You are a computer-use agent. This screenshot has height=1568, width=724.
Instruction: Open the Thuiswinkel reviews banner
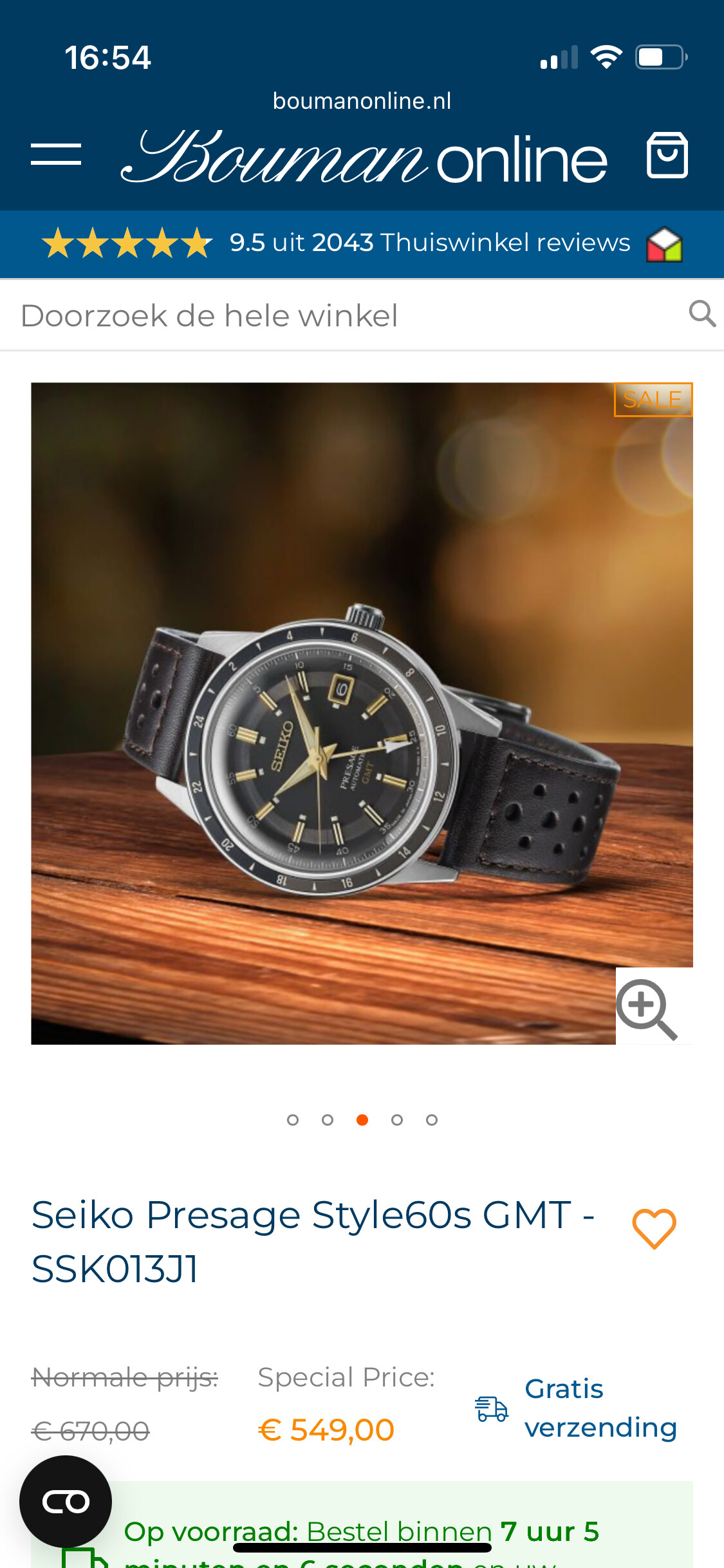(x=362, y=244)
